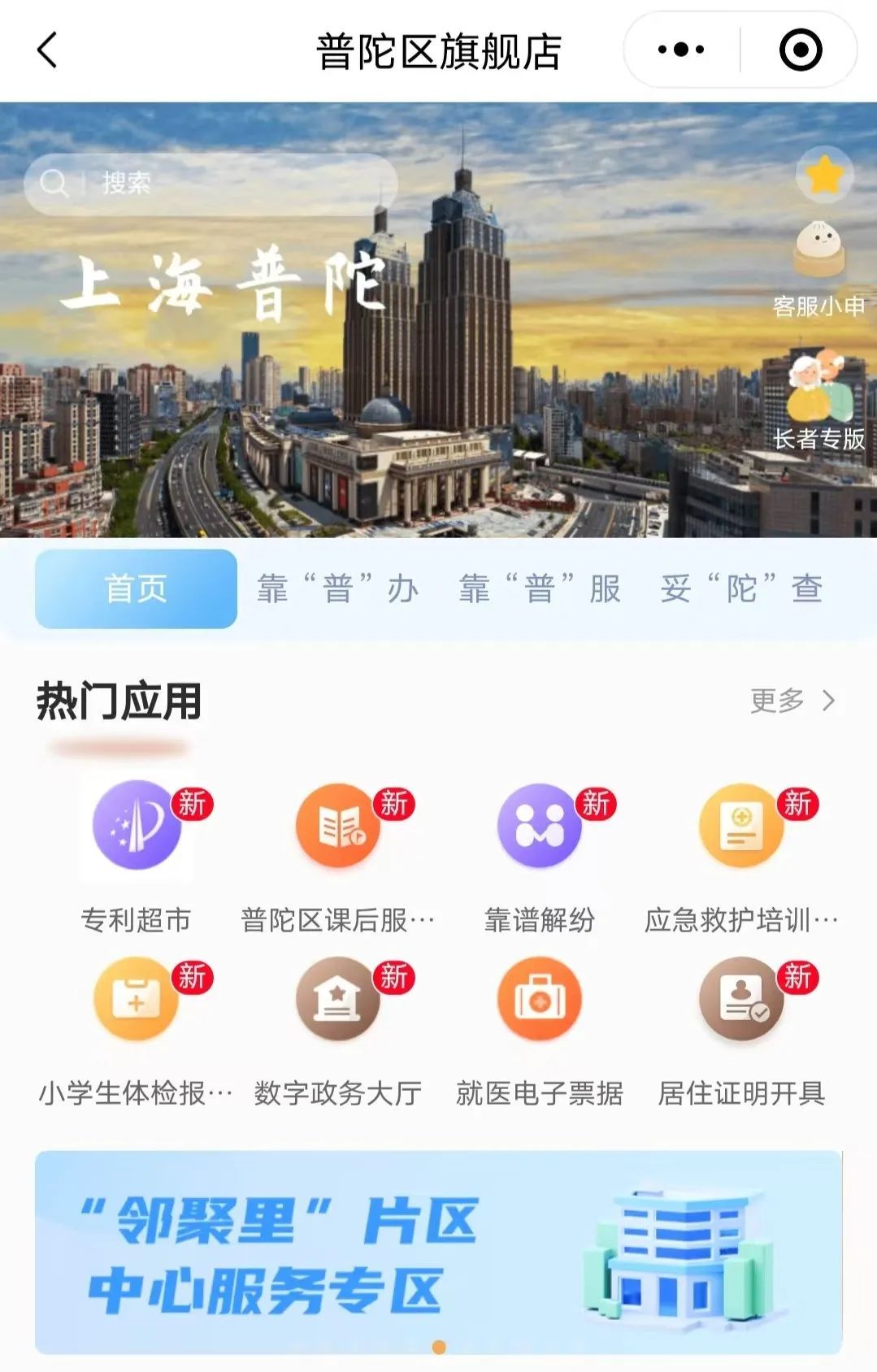Open 靠谱解纷 service
Image resolution: width=877 pixels, height=1372 pixels.
[540, 855]
